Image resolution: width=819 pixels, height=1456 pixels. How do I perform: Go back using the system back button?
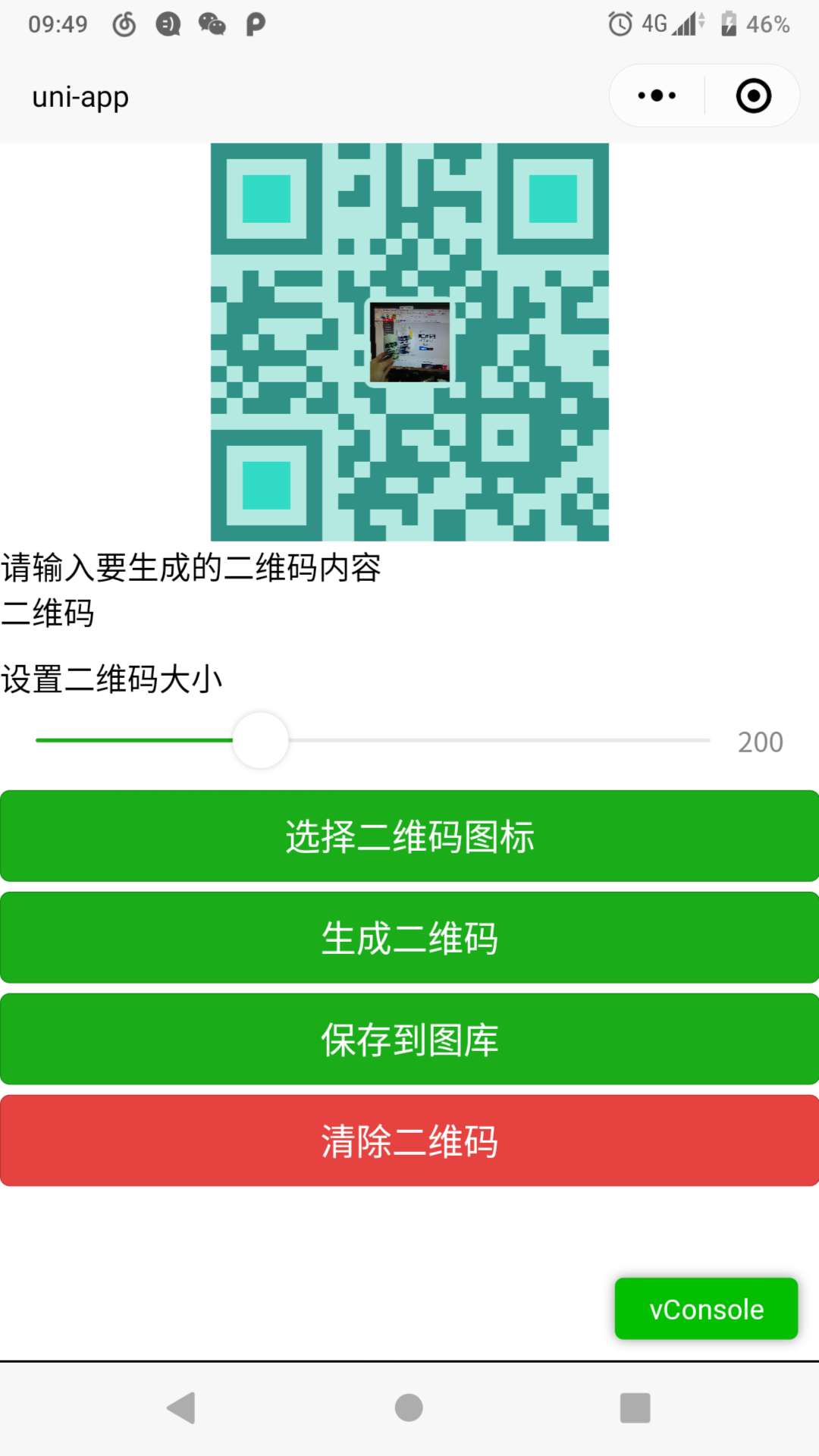click(x=181, y=1408)
